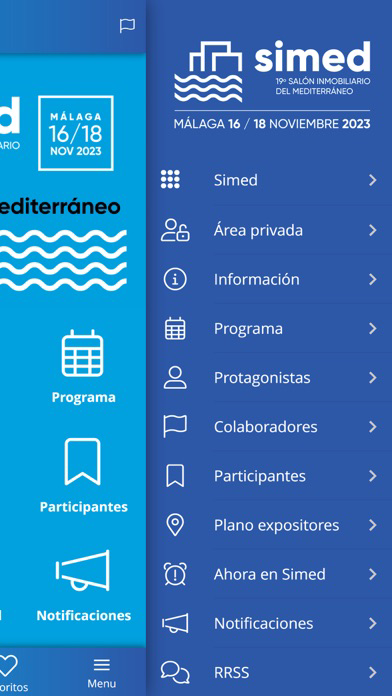Open Plano expositores map
The image size is (392, 696).
click(x=269, y=525)
